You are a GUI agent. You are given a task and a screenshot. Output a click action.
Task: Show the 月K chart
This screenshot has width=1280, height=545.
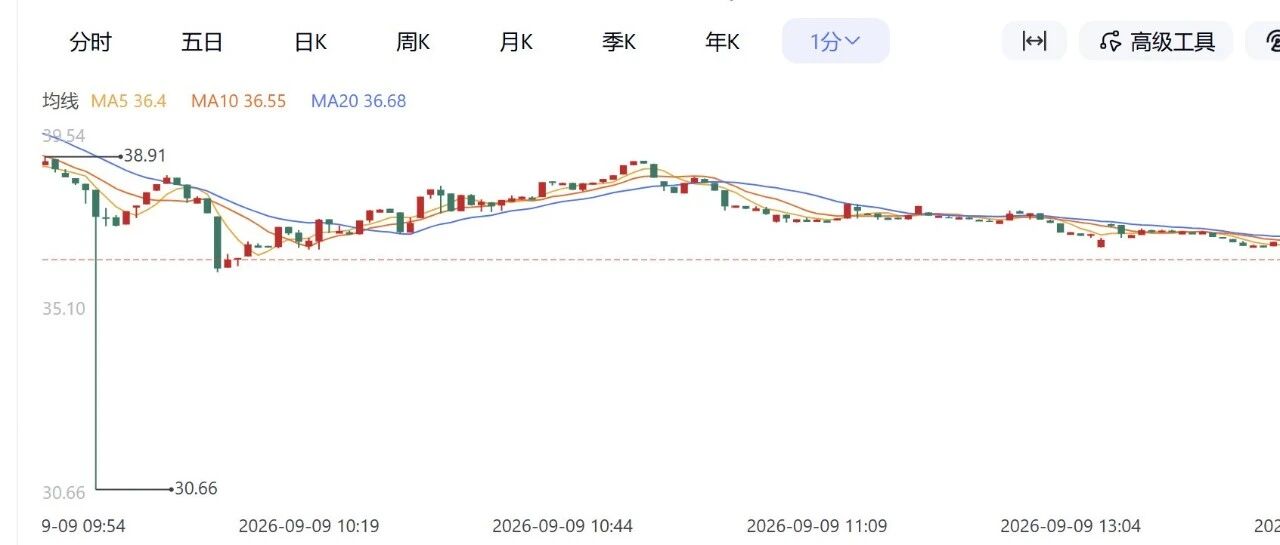point(516,42)
